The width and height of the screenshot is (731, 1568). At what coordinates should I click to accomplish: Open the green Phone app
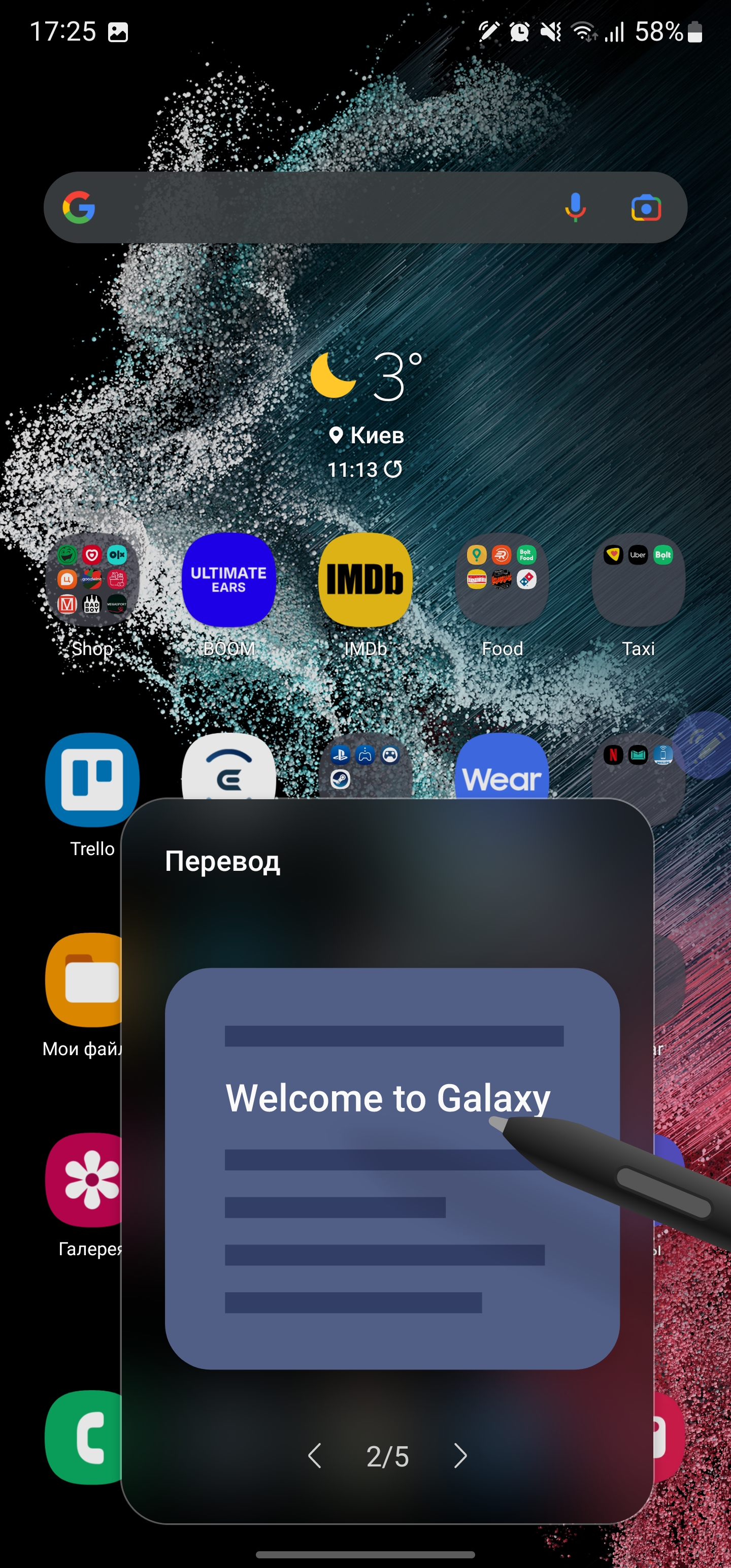[84, 1438]
